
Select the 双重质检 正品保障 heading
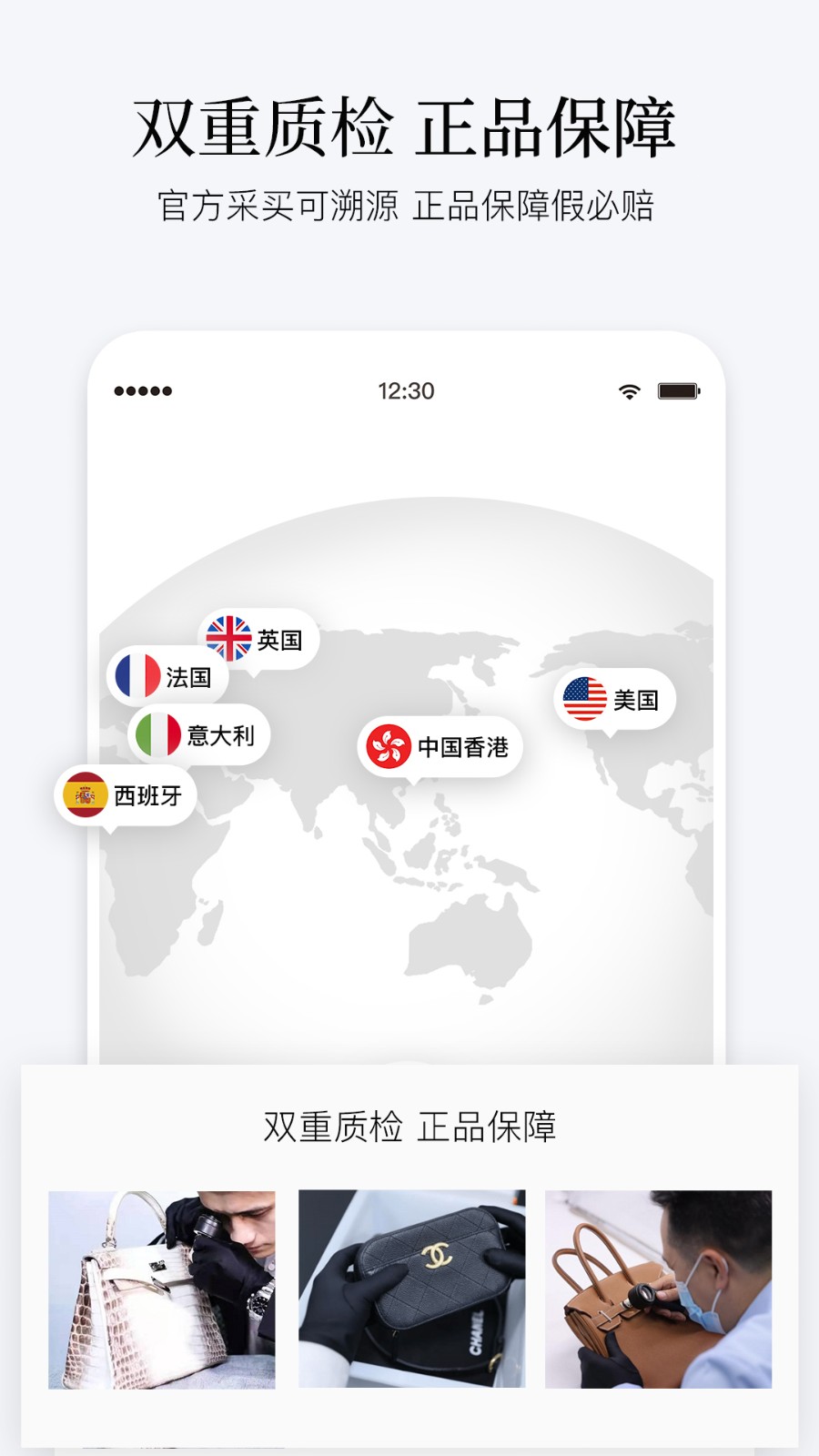[x=409, y=127]
